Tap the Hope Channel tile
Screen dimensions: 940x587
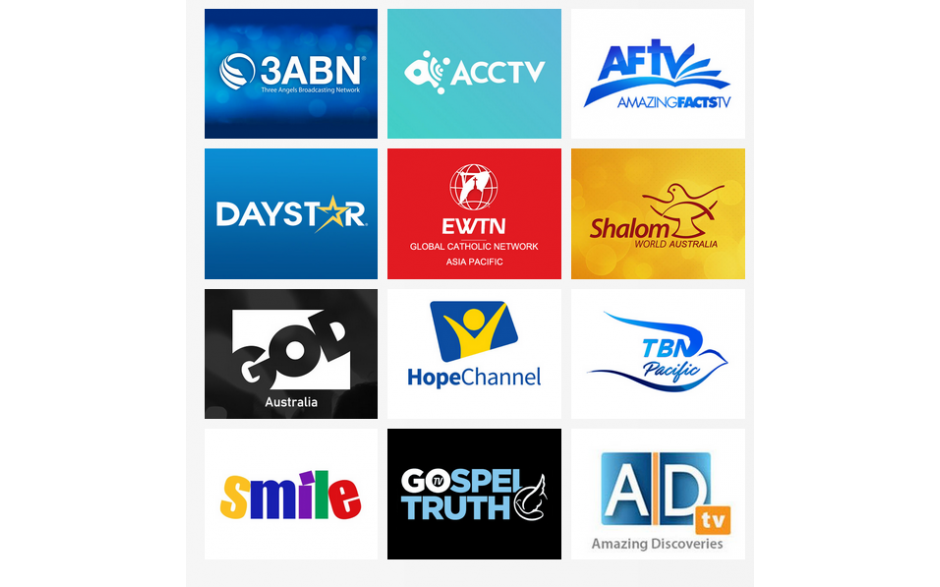474,354
